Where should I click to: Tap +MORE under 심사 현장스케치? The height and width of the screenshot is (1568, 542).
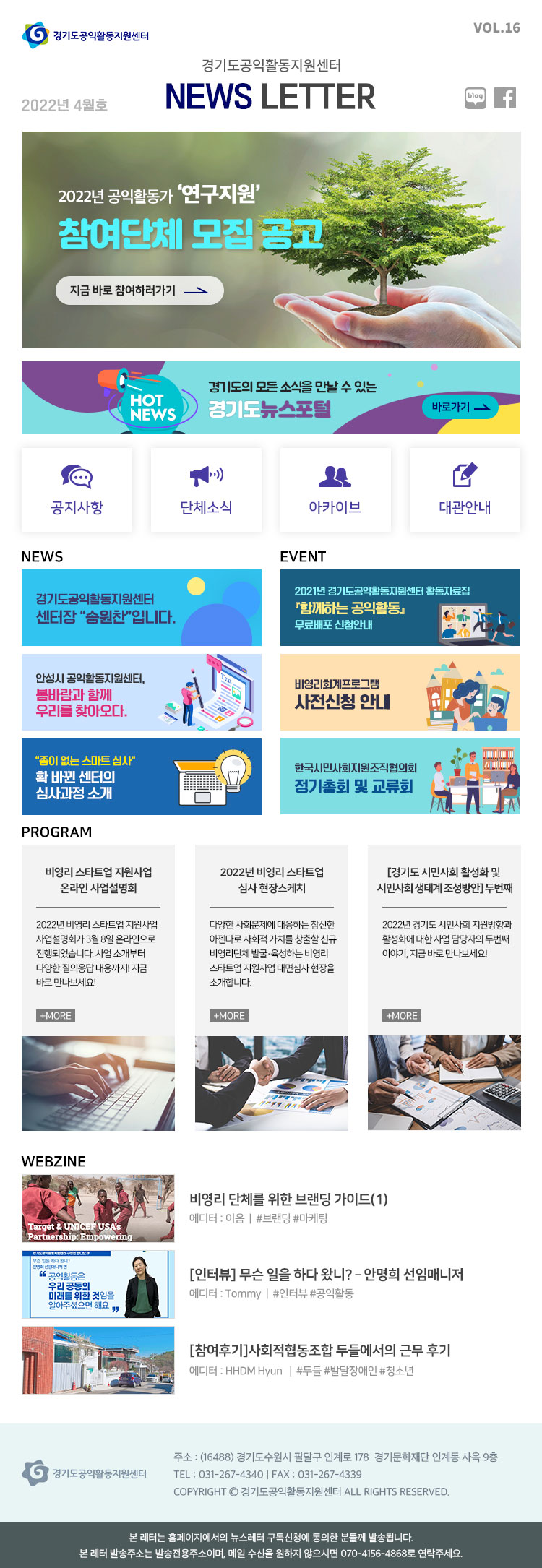click(x=229, y=1016)
